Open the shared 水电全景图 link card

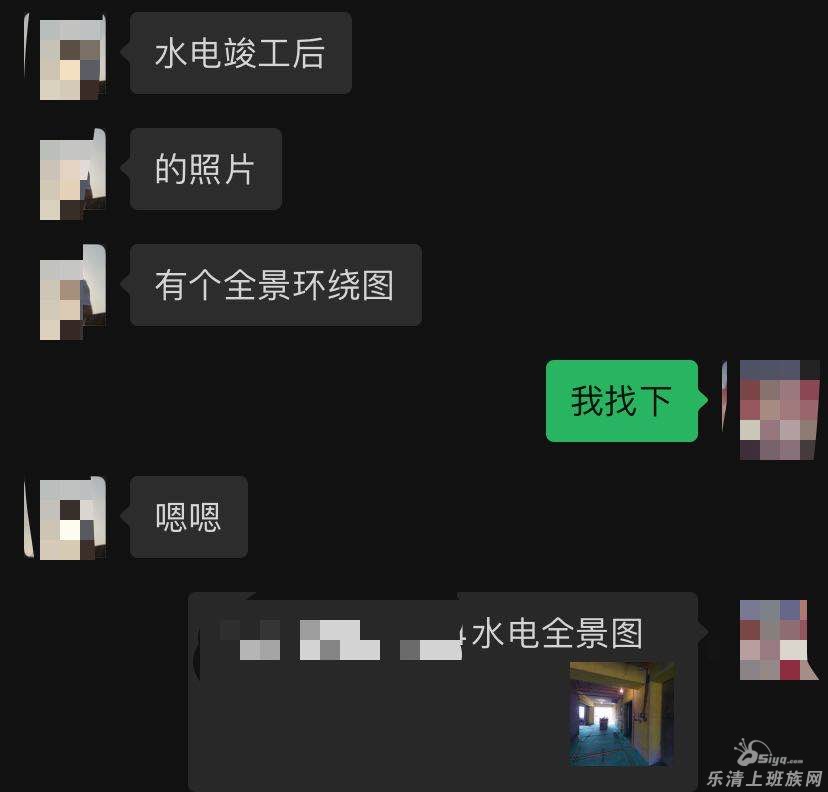[x=443, y=690]
